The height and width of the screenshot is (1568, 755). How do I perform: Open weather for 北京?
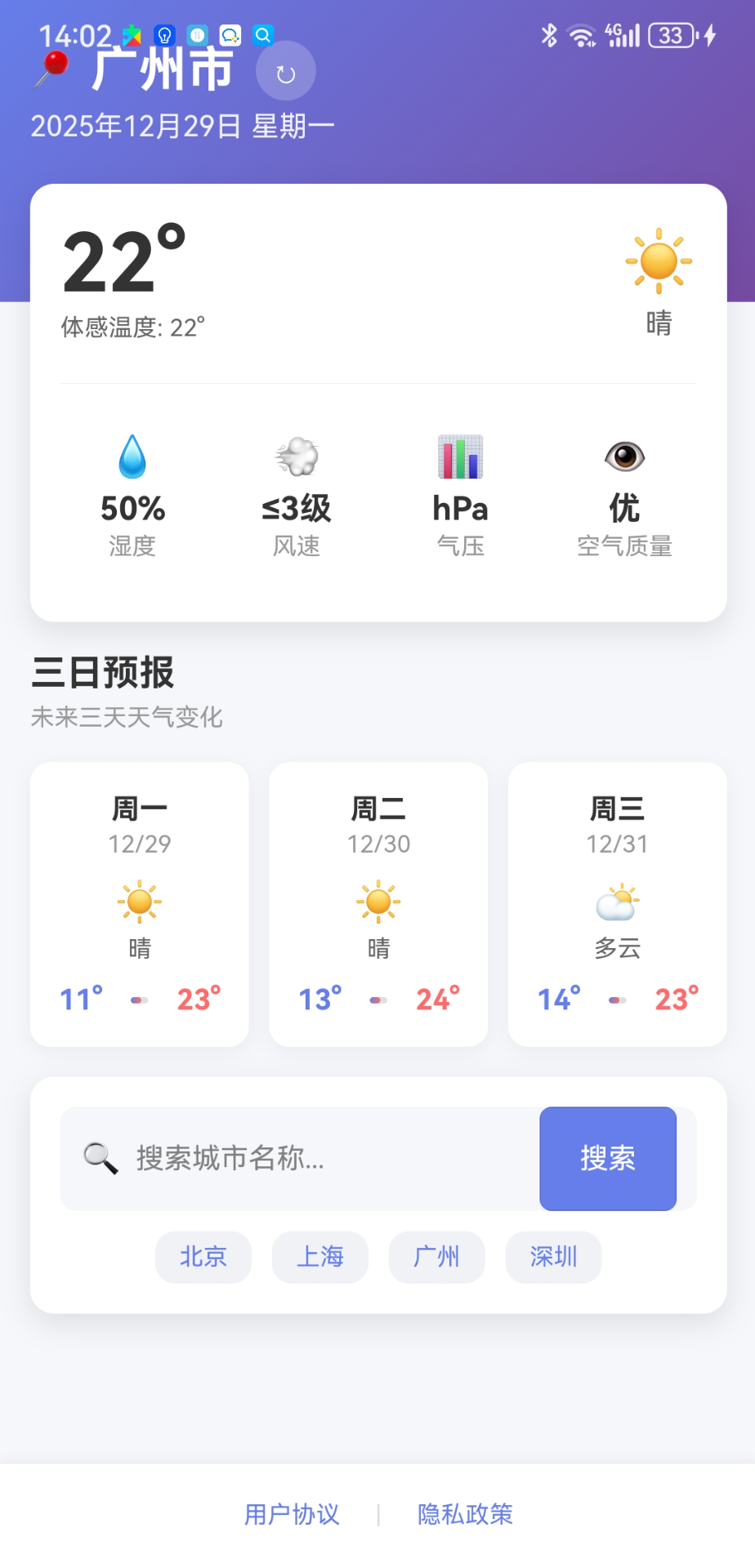(x=203, y=1258)
